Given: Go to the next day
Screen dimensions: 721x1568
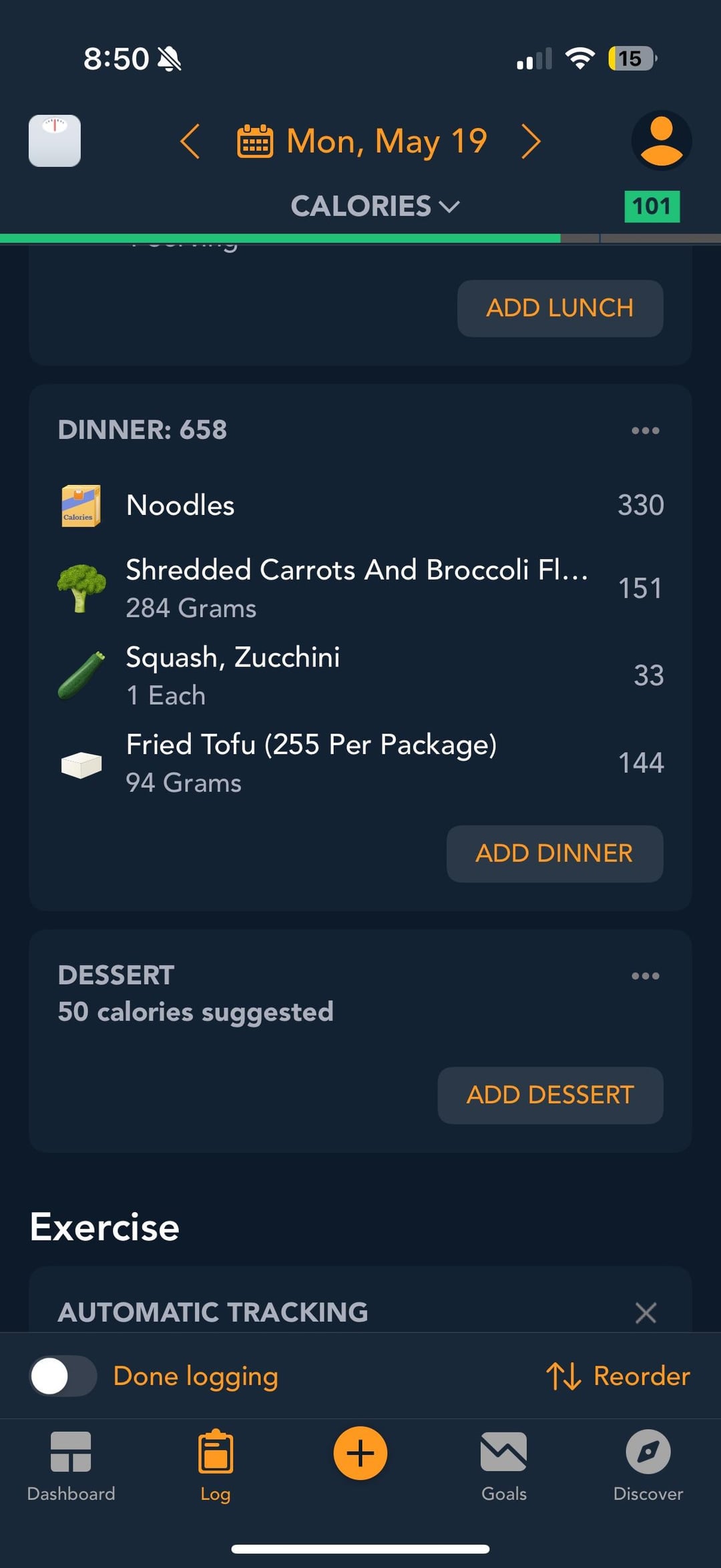Looking at the screenshot, I should tap(531, 141).
